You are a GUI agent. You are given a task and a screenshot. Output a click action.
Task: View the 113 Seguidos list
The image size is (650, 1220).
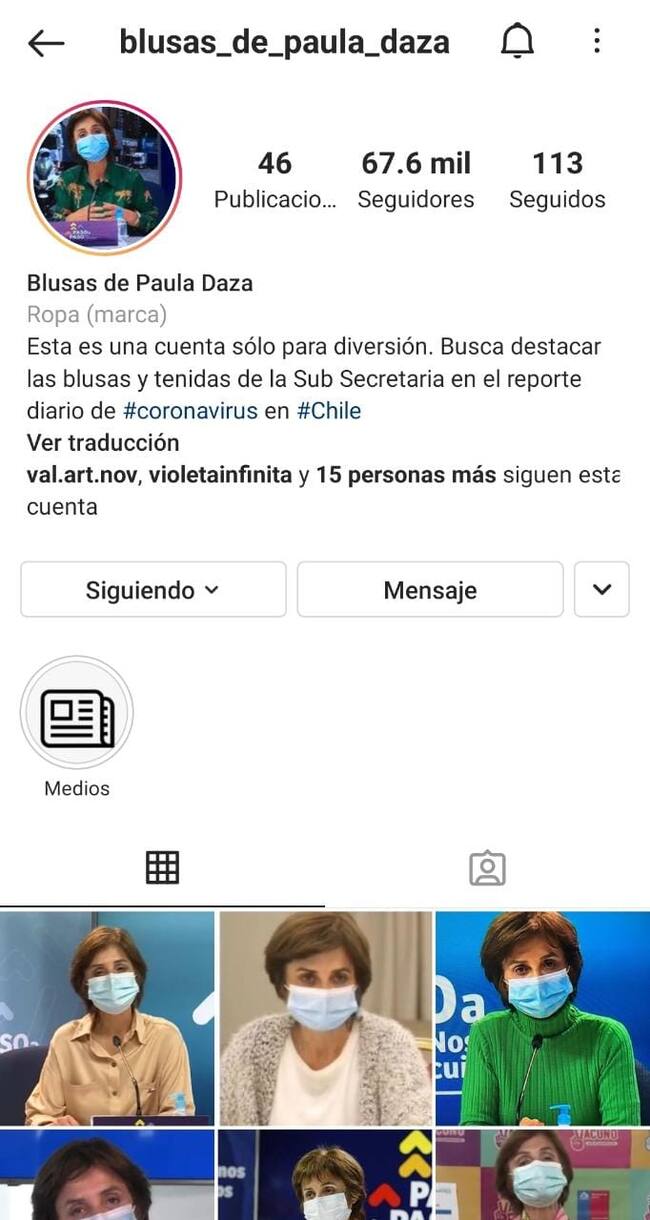click(557, 179)
